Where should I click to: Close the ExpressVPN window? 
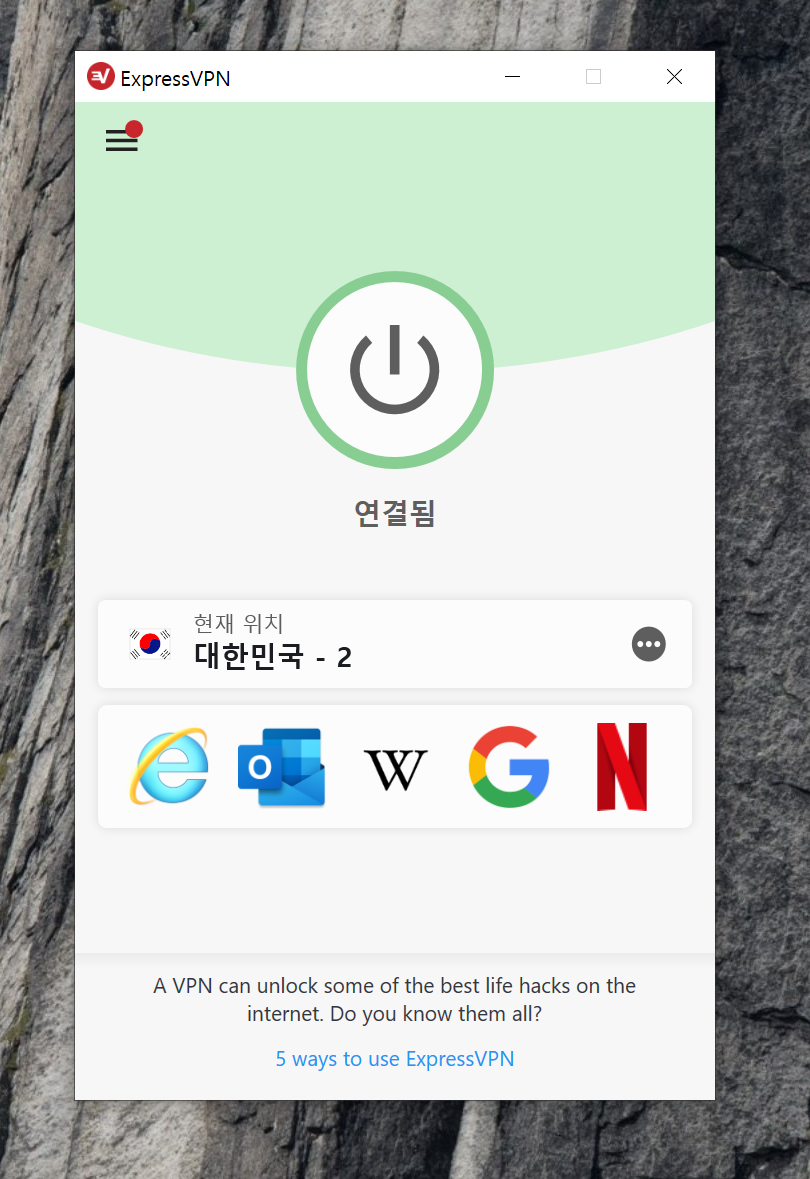674,77
